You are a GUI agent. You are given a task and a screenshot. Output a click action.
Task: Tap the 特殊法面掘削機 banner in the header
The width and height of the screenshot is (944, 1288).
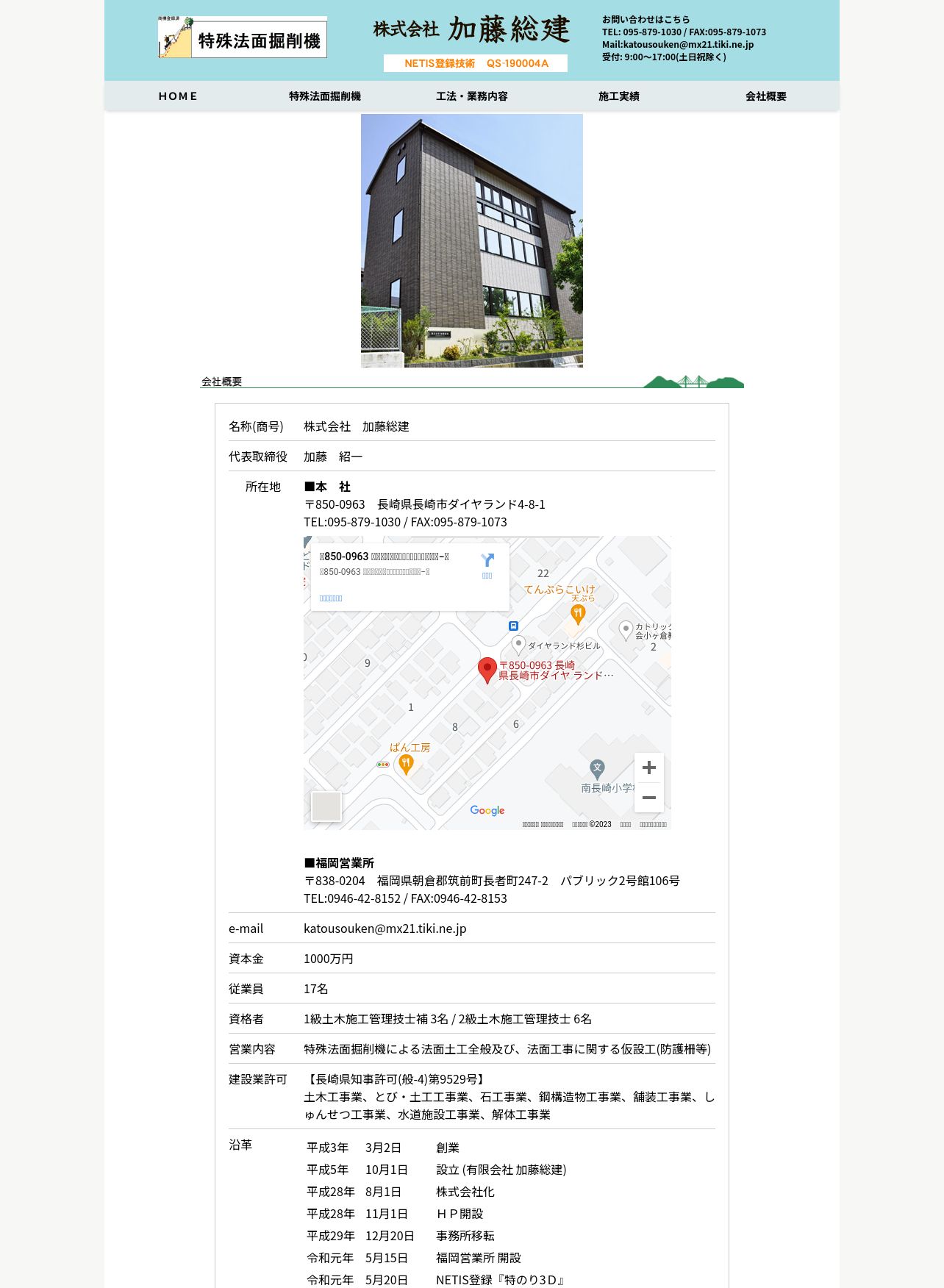coord(243,37)
